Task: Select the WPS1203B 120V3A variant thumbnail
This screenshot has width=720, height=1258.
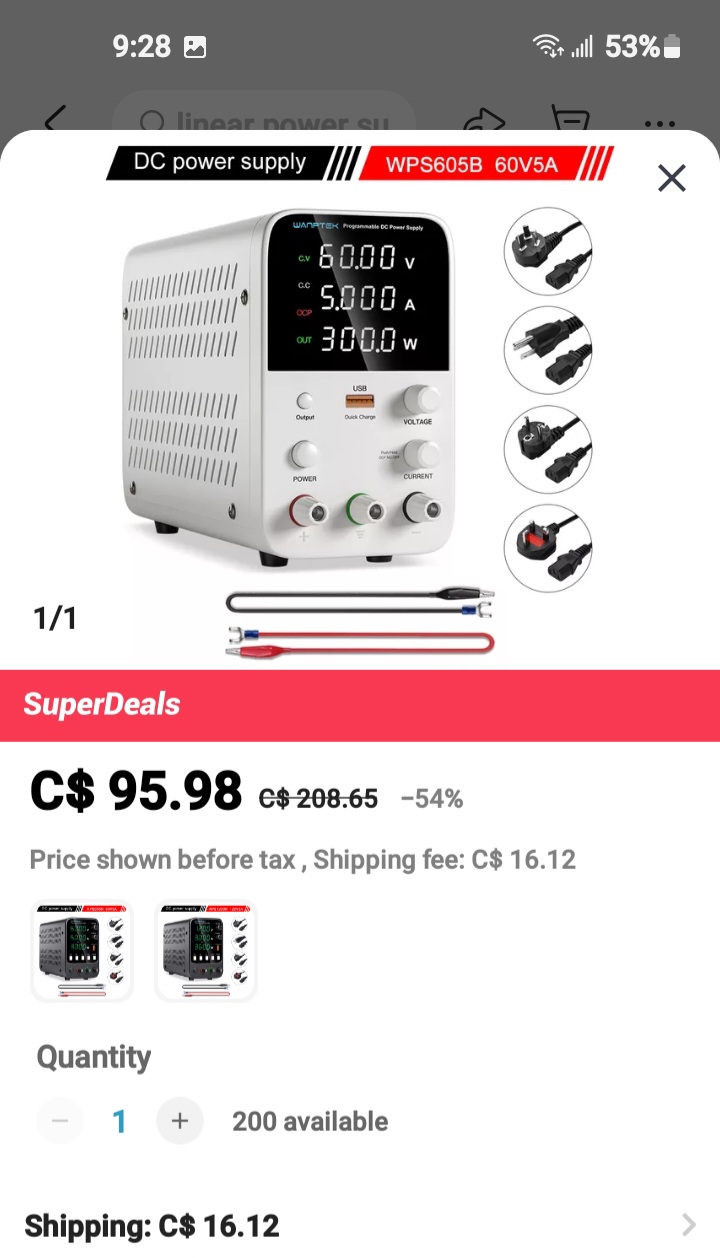Action: point(205,950)
